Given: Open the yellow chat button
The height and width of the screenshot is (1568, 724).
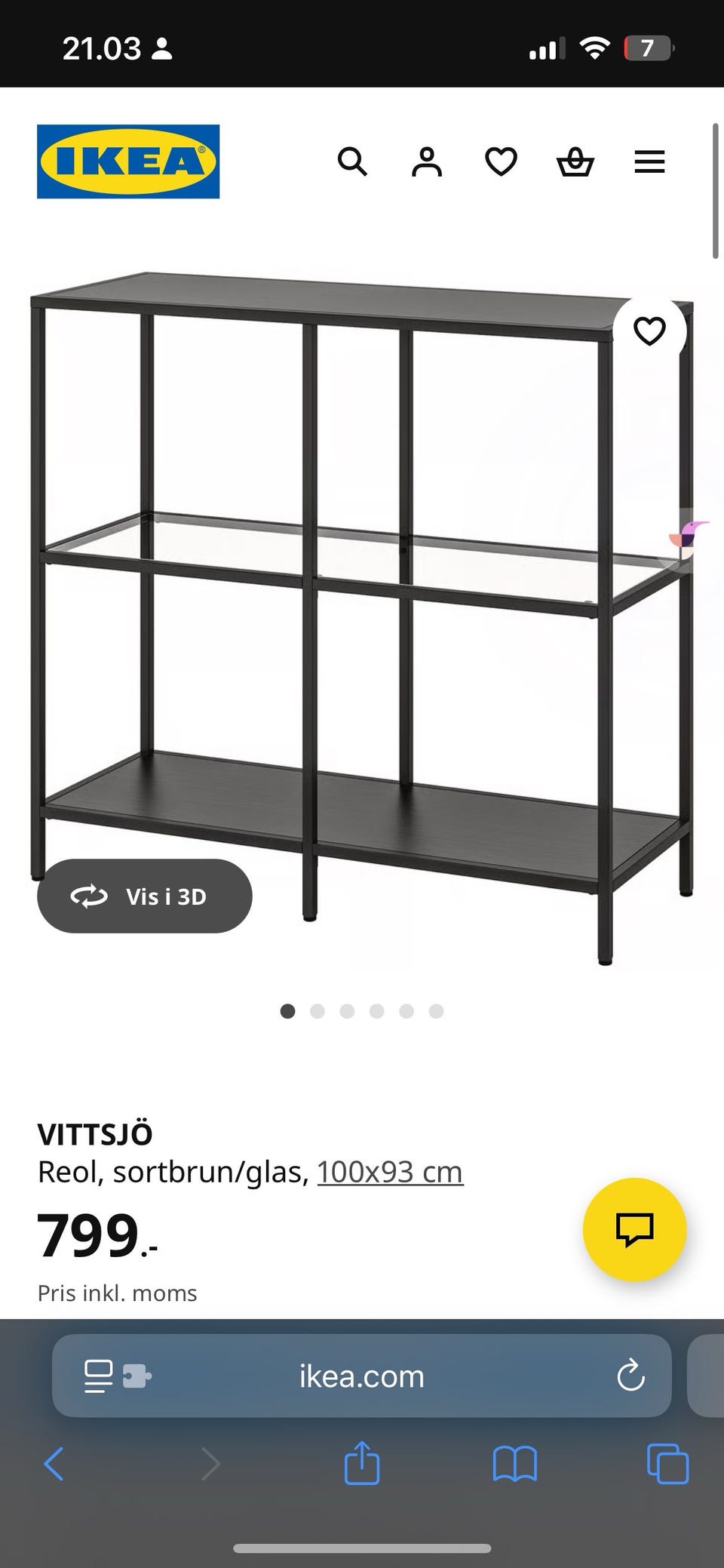Looking at the screenshot, I should click(634, 1229).
